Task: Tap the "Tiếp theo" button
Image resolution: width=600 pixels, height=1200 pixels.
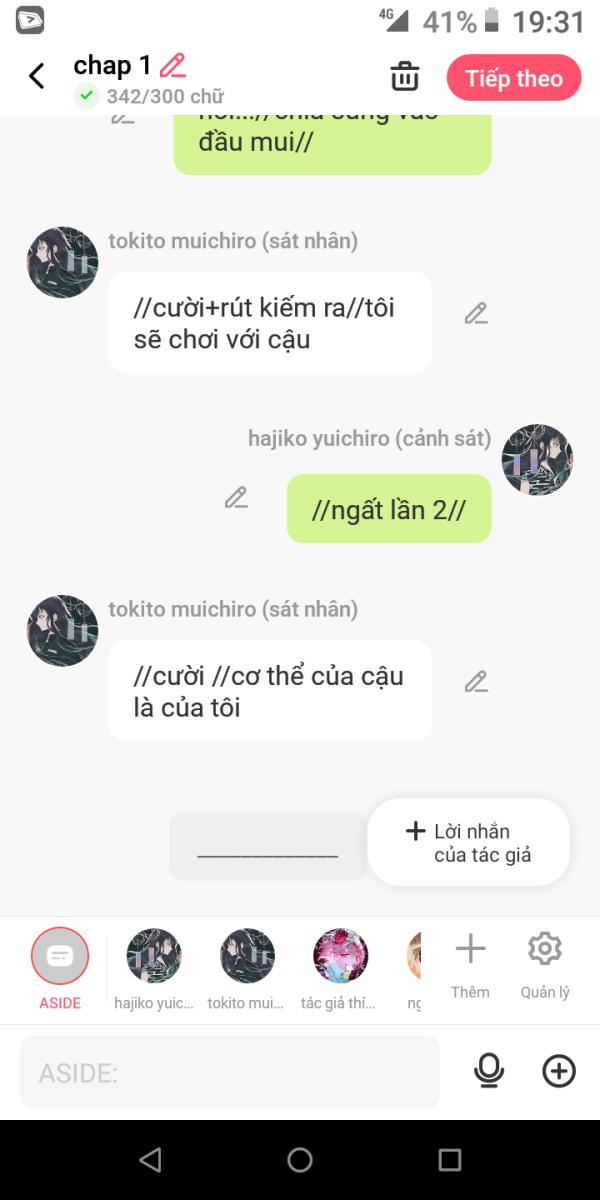Action: [x=513, y=78]
